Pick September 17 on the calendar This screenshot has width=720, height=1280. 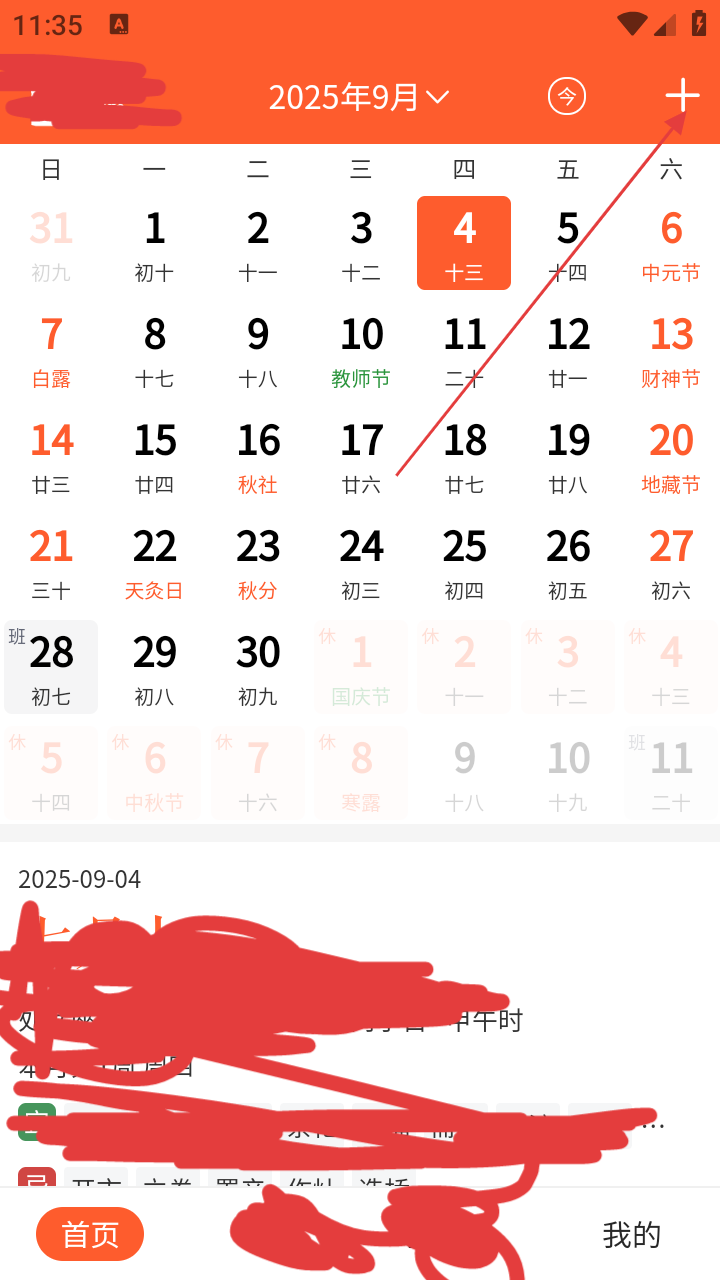(361, 455)
